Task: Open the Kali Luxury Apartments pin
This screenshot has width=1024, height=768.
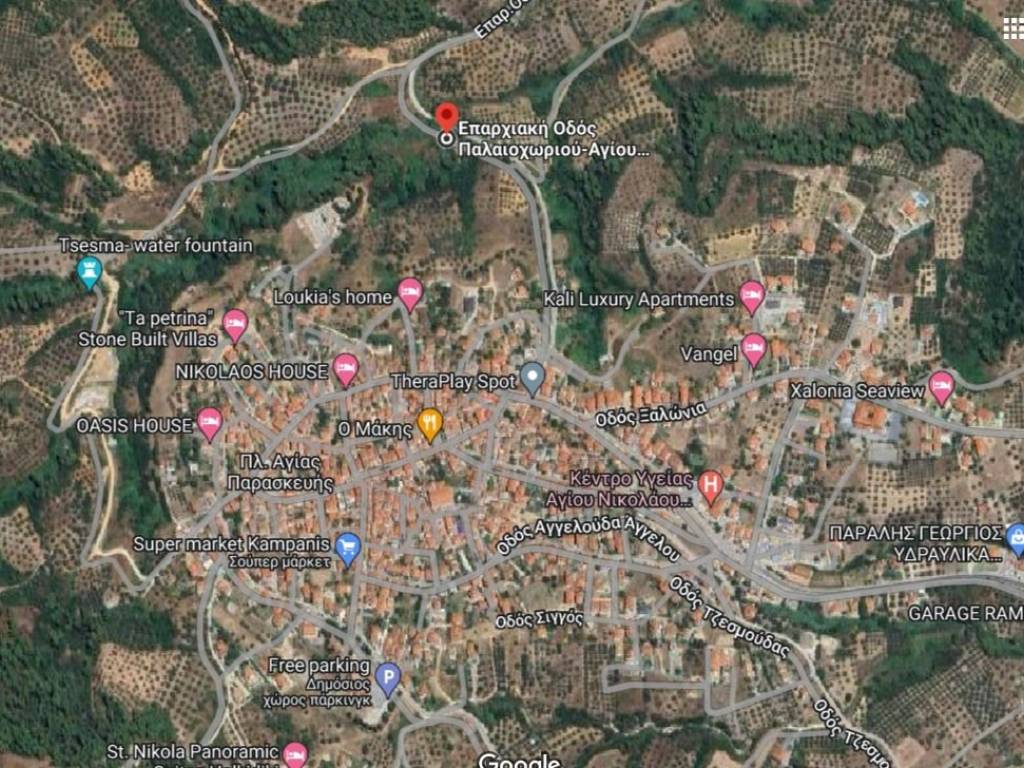Action: click(x=751, y=296)
